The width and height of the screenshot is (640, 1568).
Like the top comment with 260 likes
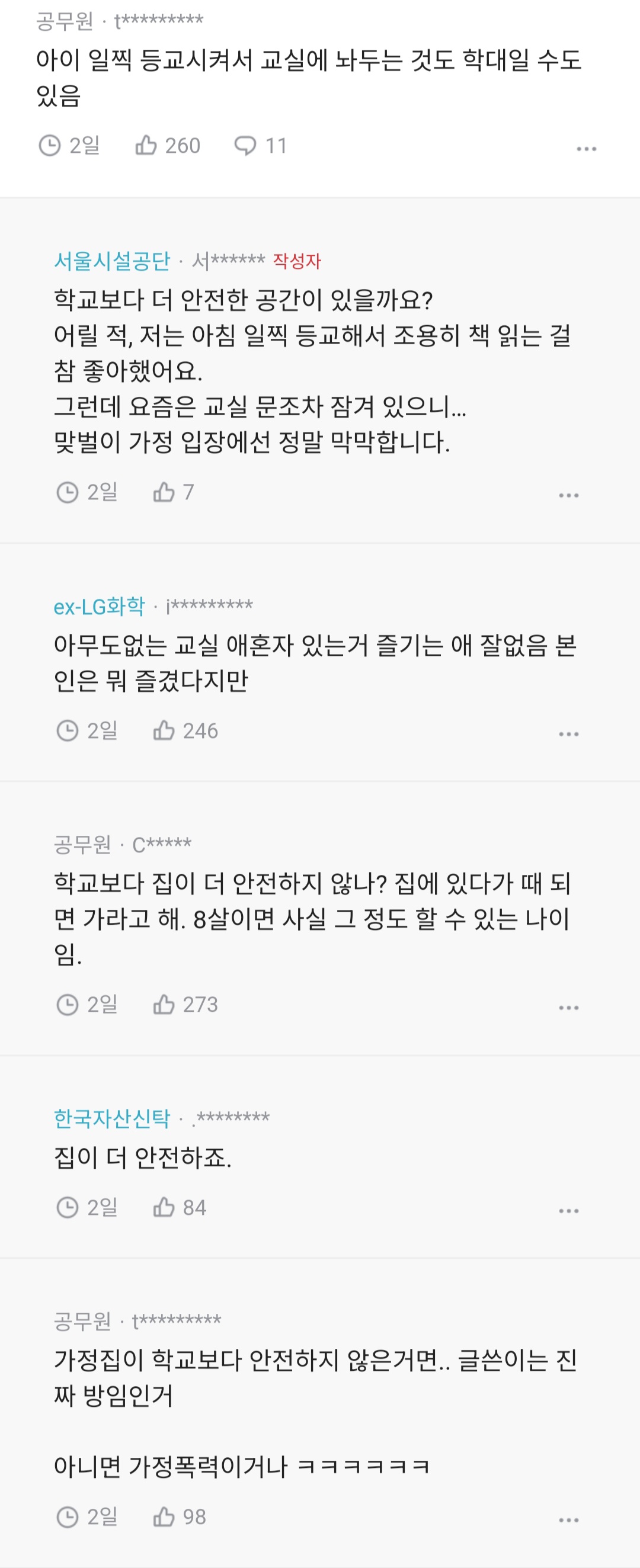(147, 146)
